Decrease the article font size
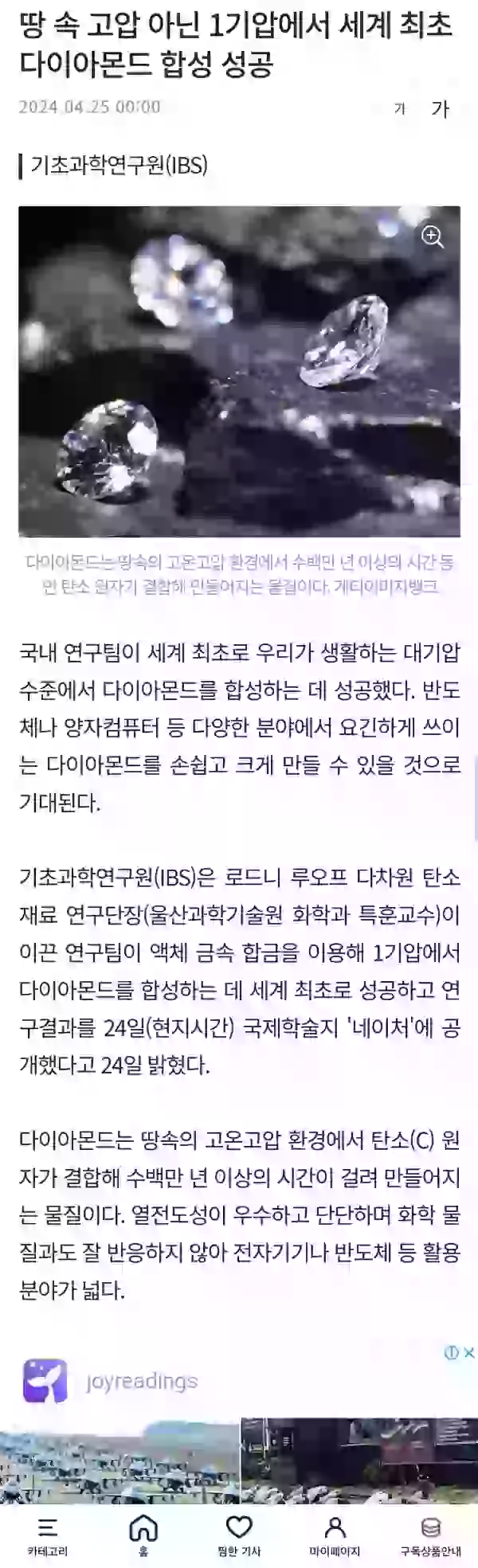478x1568 pixels. (x=400, y=109)
